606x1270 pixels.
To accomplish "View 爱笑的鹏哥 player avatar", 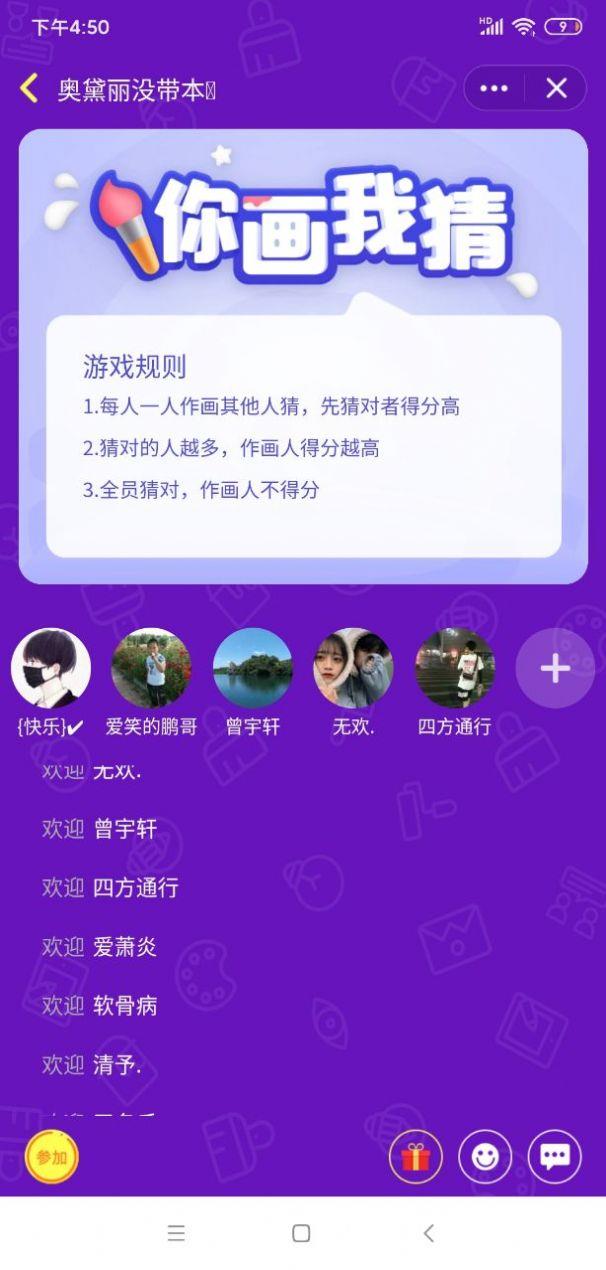I will pyautogui.click(x=151, y=668).
